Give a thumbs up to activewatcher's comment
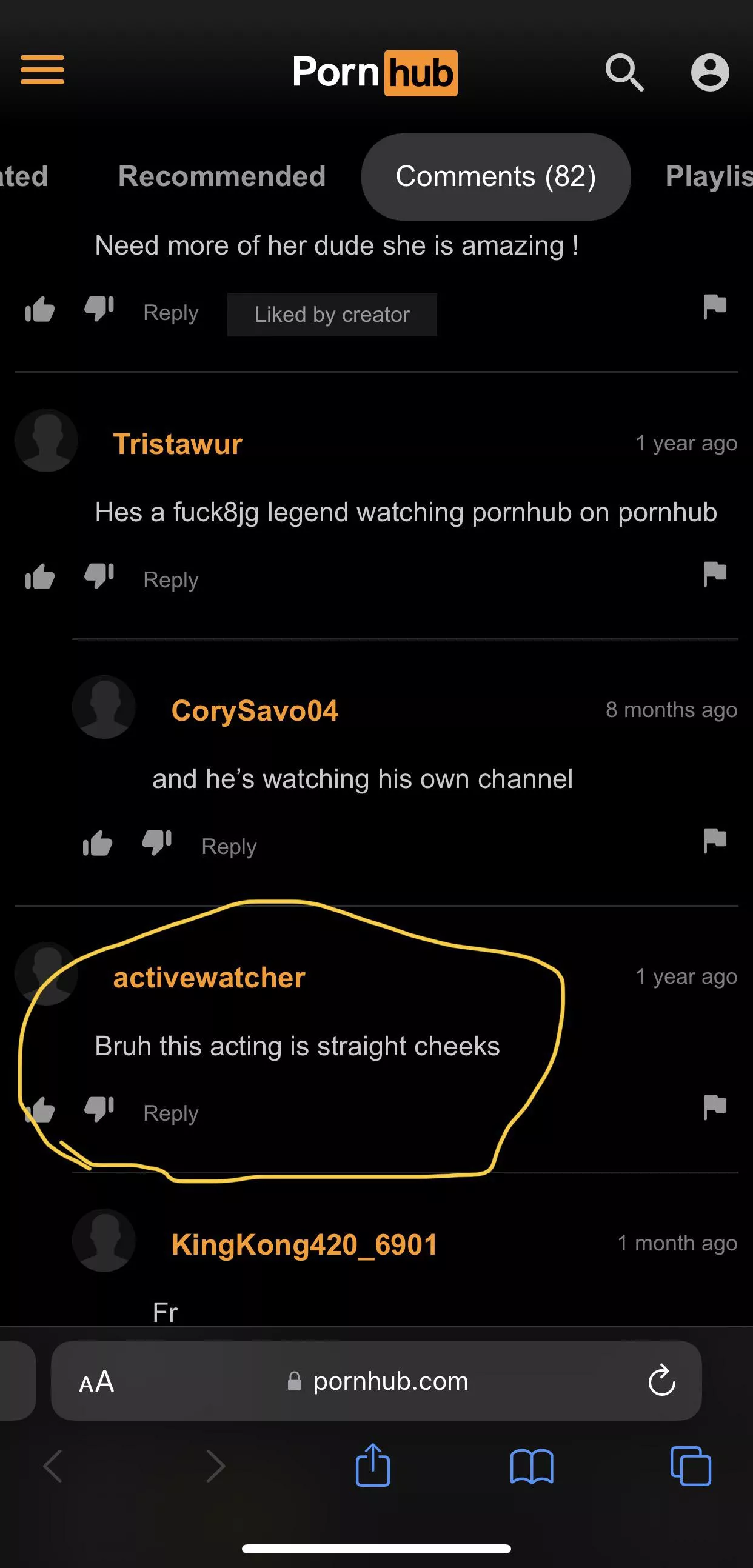The width and height of the screenshot is (753, 1568). tap(40, 1111)
